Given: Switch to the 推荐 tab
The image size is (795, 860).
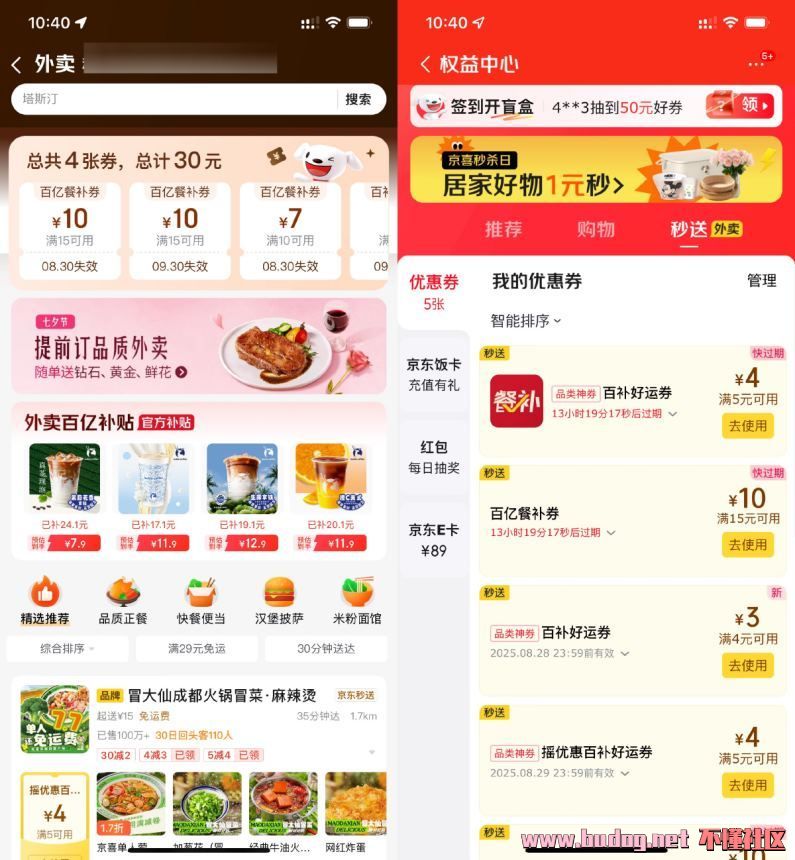Looking at the screenshot, I should (503, 229).
